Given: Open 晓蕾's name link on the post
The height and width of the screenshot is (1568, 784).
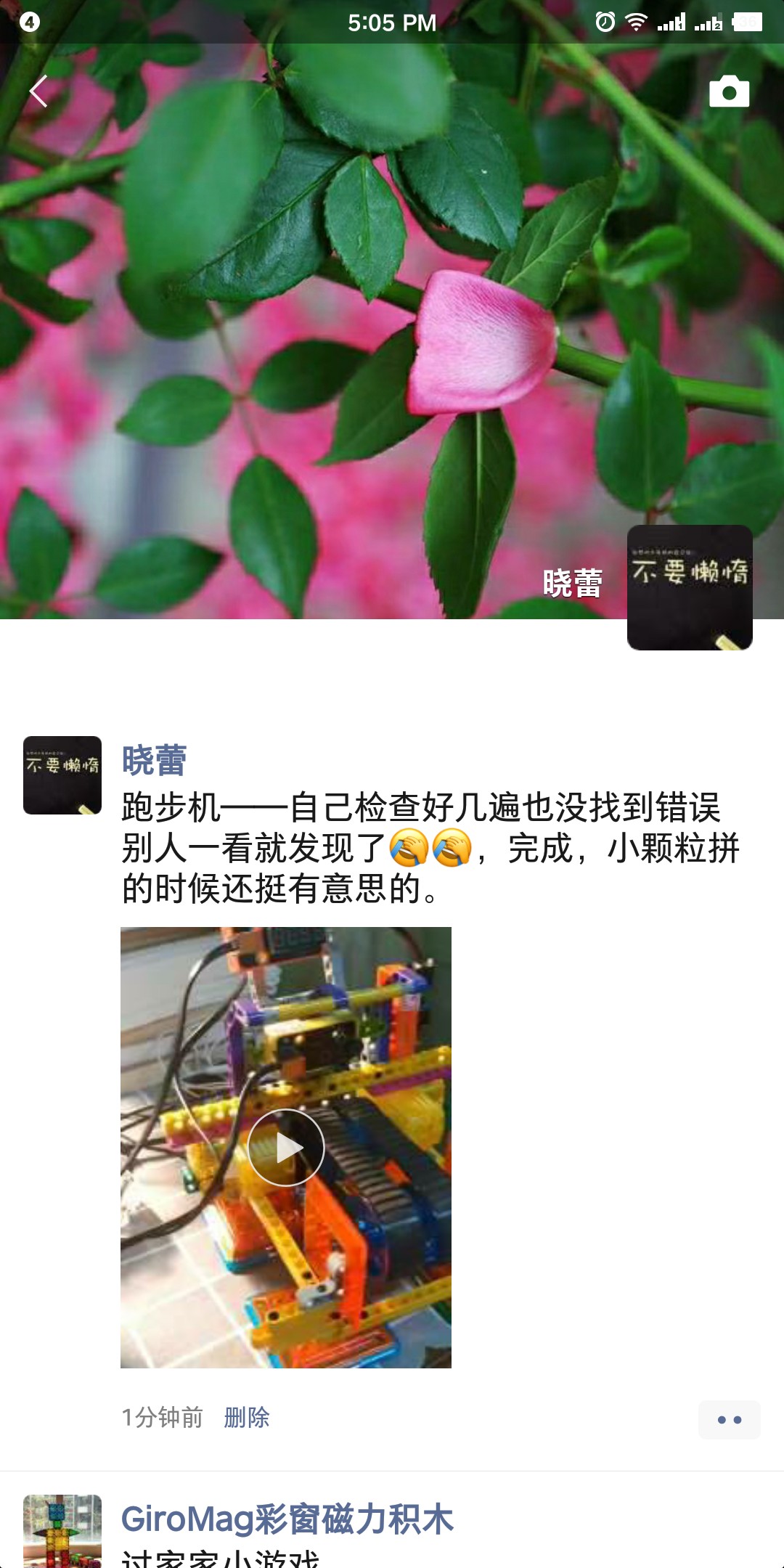Looking at the screenshot, I should coord(154,761).
